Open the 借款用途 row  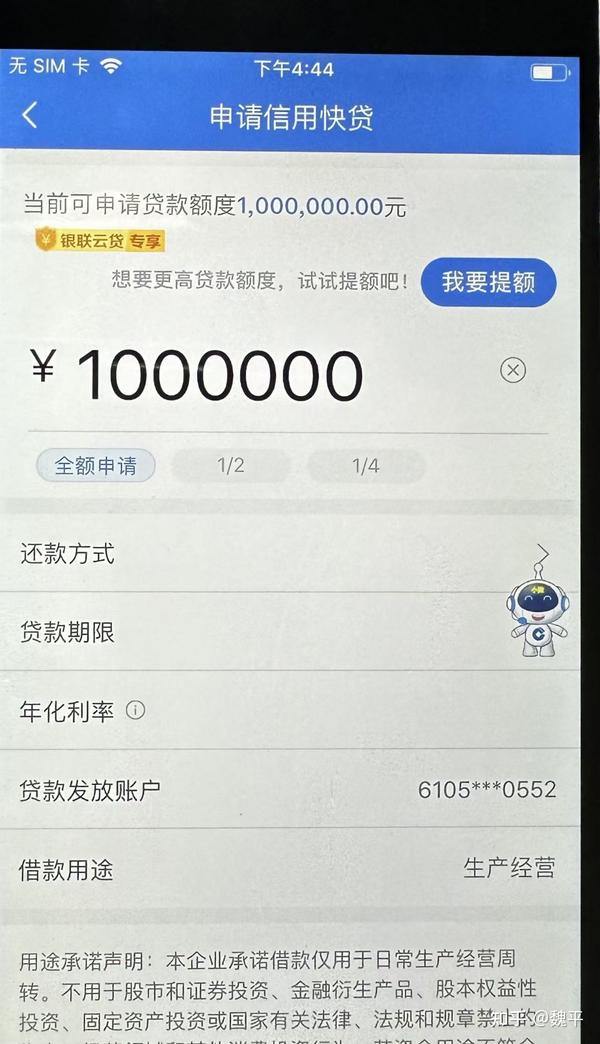pyautogui.click(x=290, y=868)
